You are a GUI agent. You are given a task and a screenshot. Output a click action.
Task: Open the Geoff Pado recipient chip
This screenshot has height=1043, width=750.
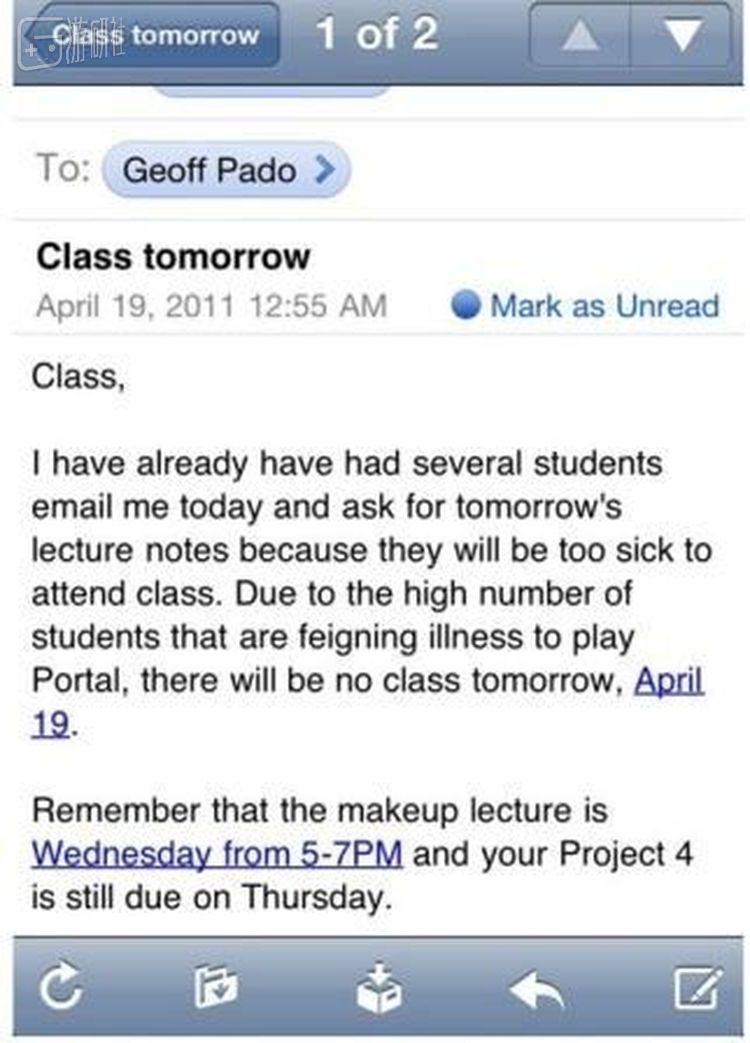(226, 170)
